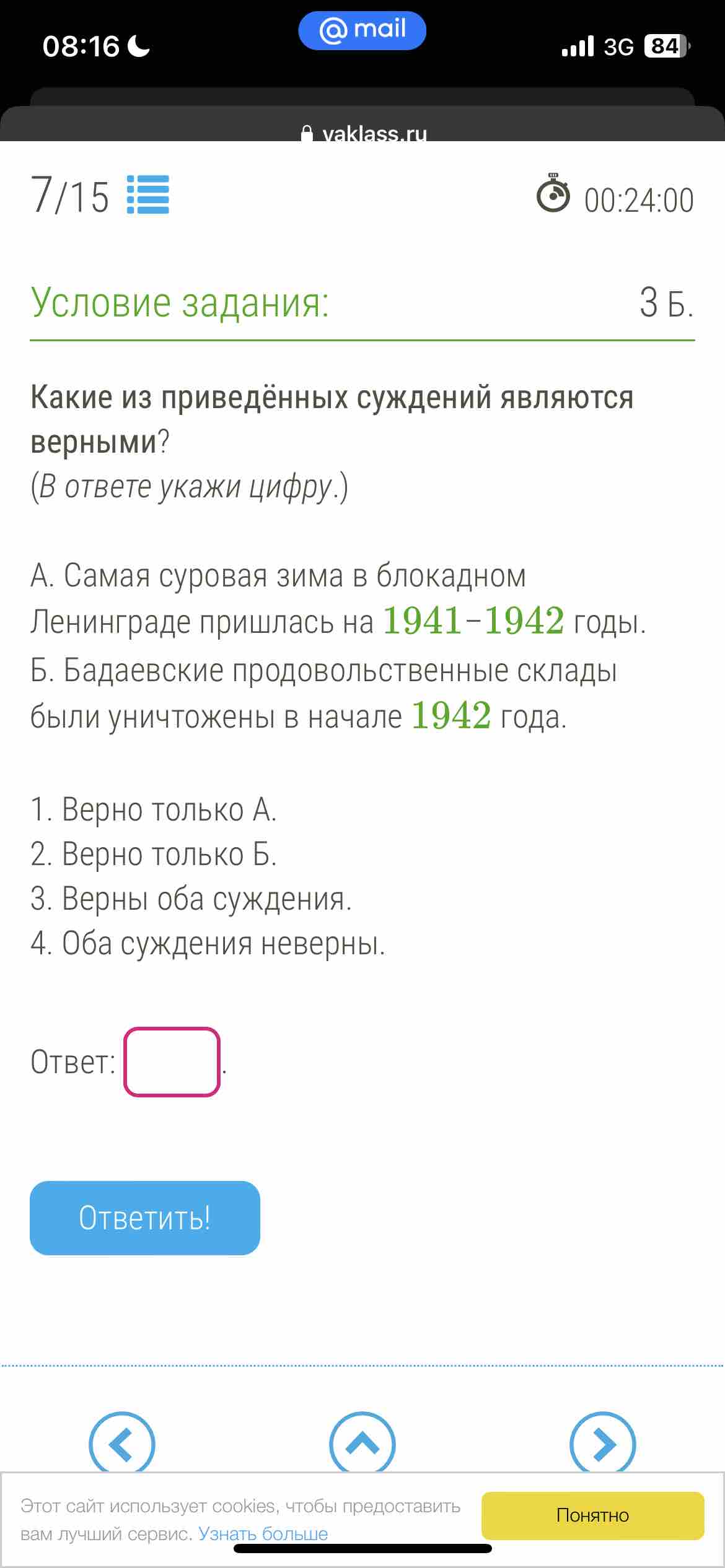Open the task list icon beside 7/15

pyautogui.click(x=147, y=195)
